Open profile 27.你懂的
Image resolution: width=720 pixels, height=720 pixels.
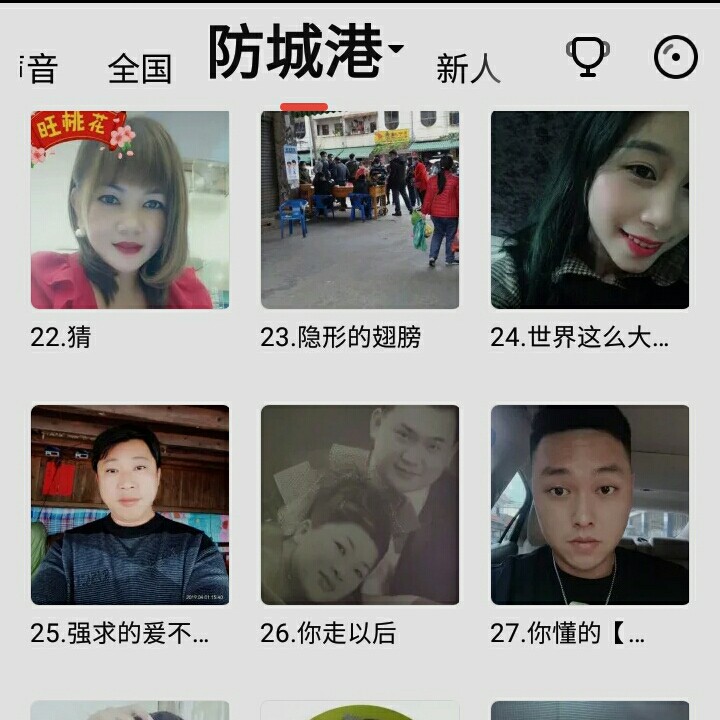tap(590, 505)
